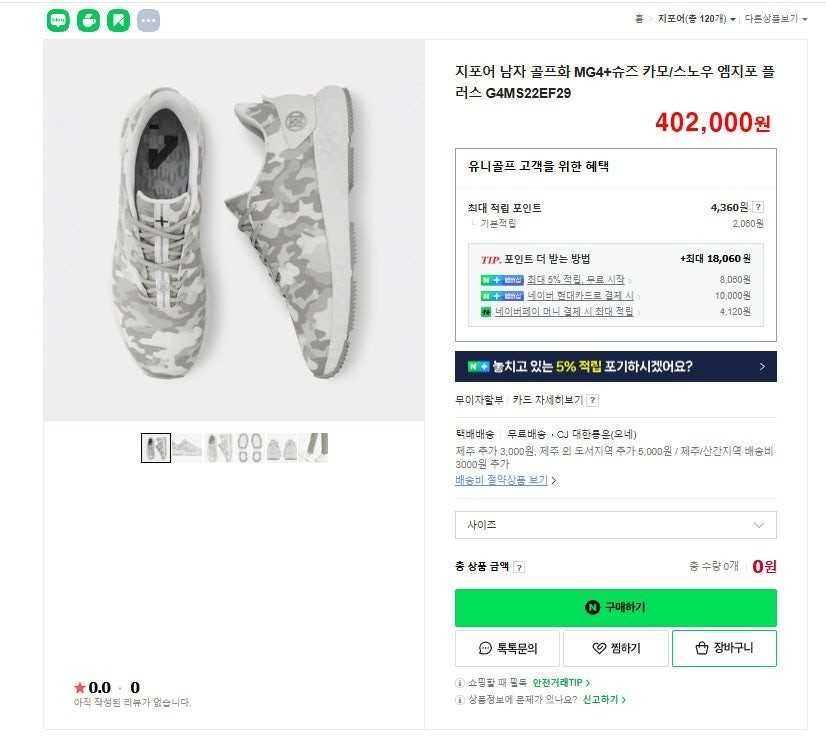The height and width of the screenshot is (749, 826).
Task: Tap the green 구매하기 buy button
Action: click(615, 607)
